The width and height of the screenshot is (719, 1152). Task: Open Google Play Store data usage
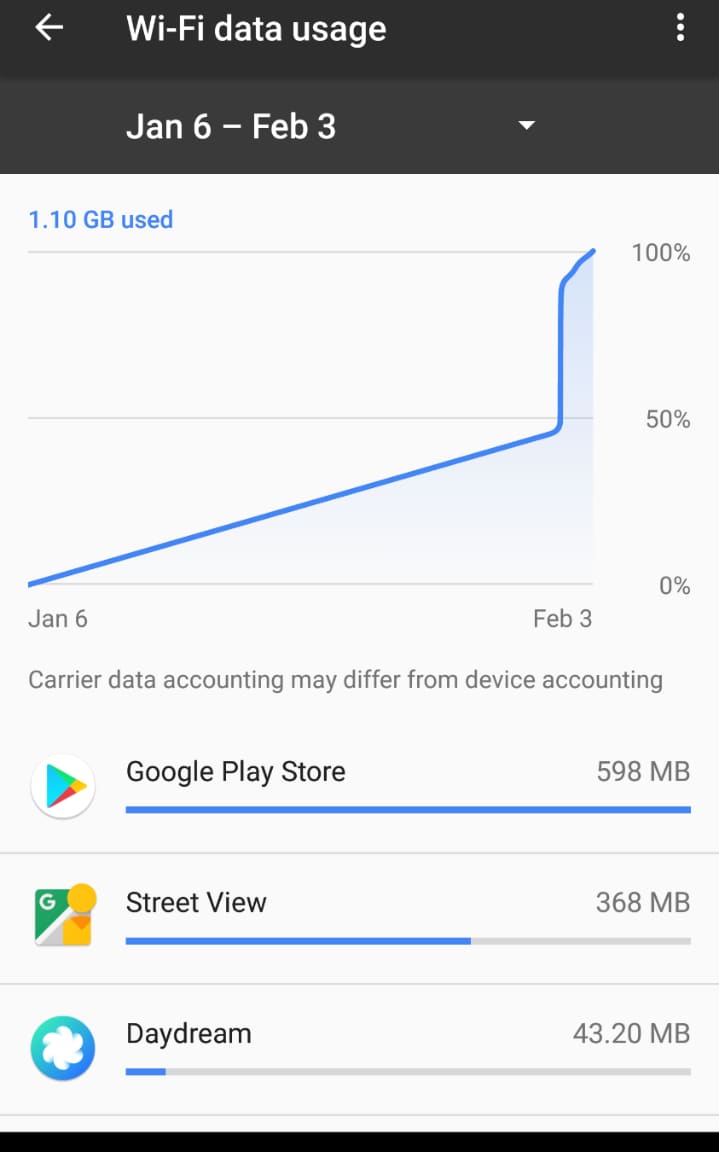359,788
